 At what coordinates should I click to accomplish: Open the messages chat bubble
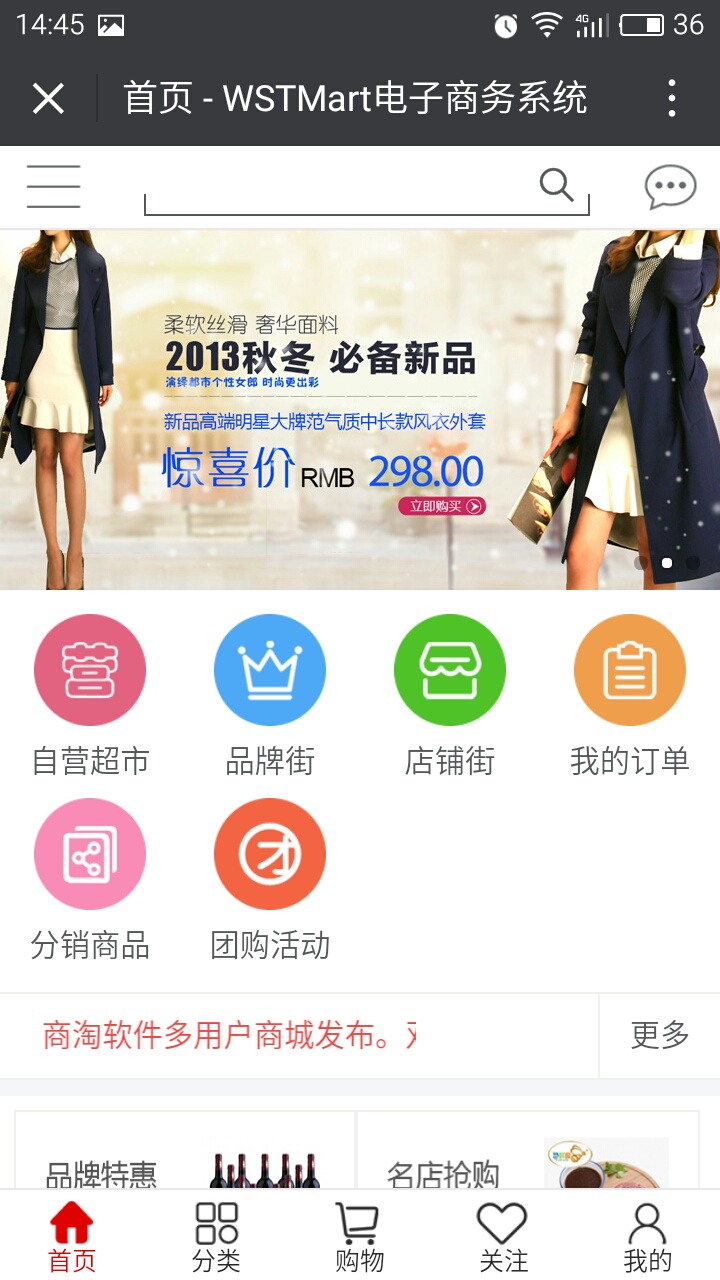click(x=669, y=187)
